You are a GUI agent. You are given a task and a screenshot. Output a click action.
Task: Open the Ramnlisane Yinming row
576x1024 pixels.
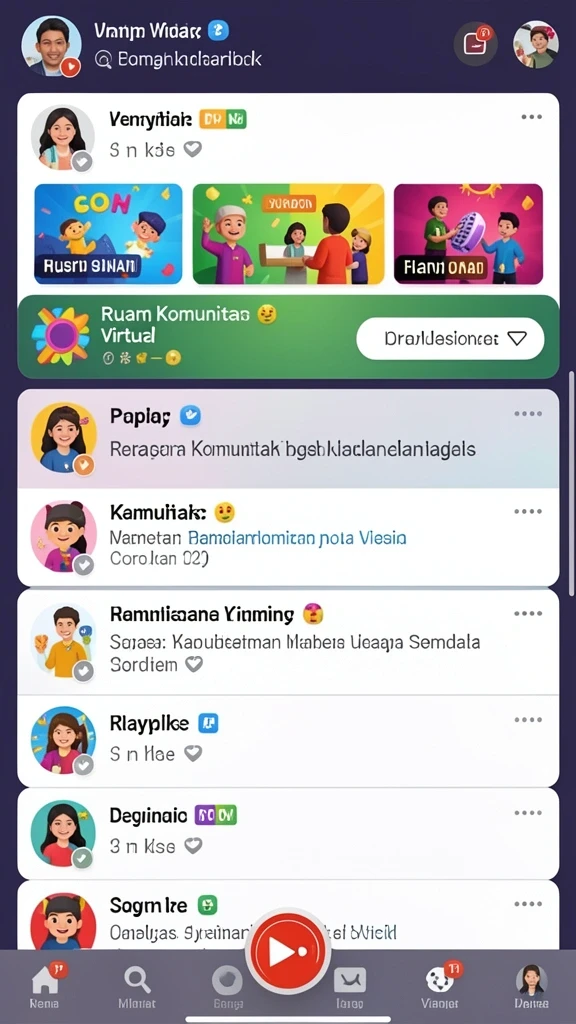pos(288,642)
